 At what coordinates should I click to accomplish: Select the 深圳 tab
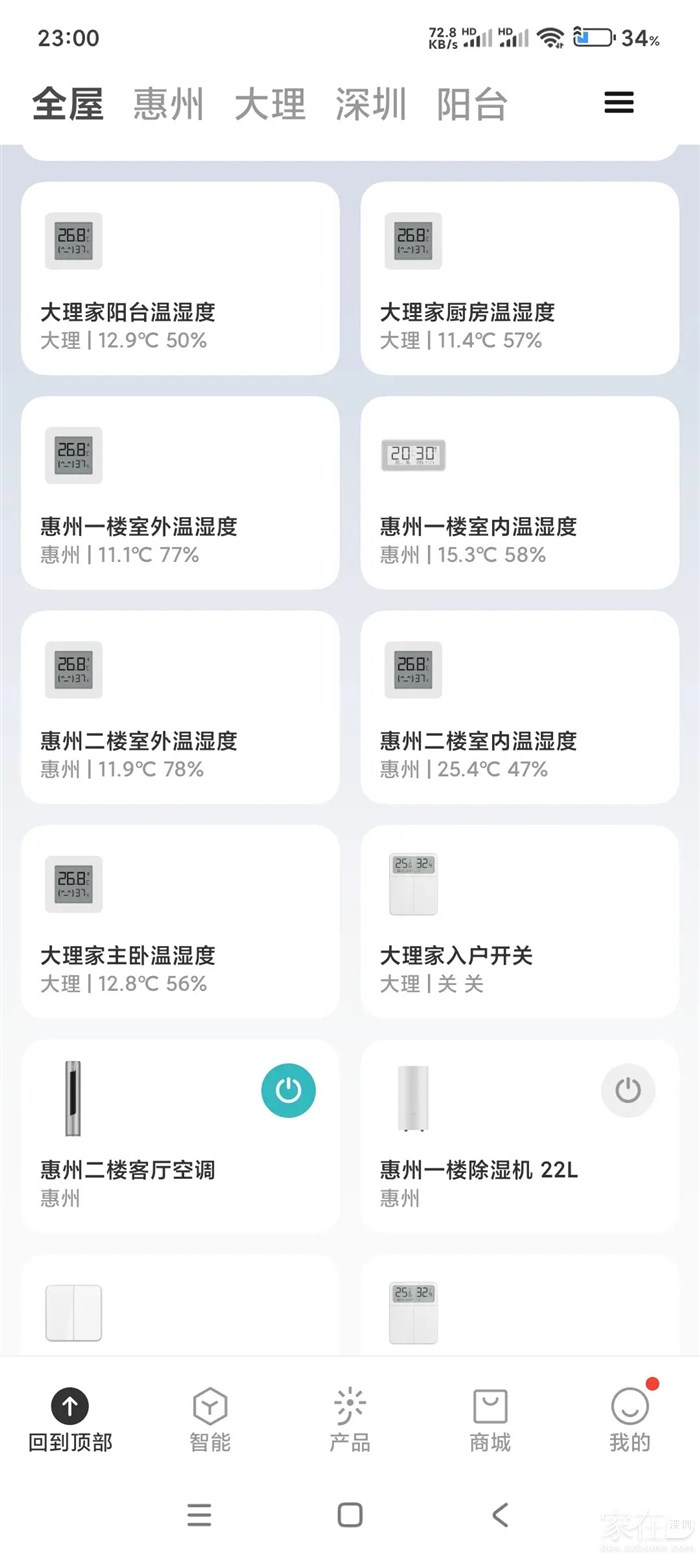pyautogui.click(x=371, y=104)
